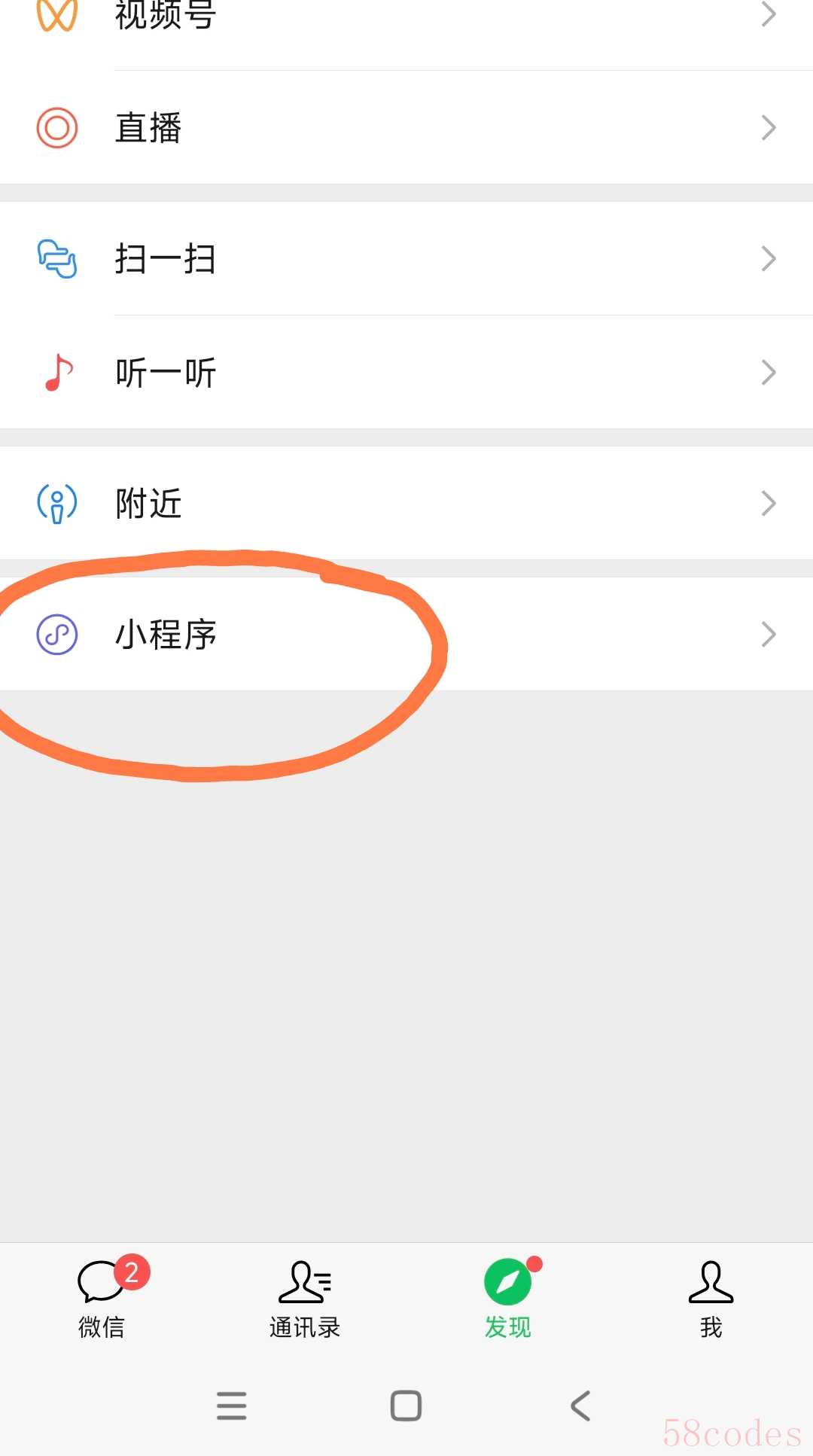Open 附近 (Nearby) row
This screenshot has width=813, height=1456.
click(x=406, y=503)
